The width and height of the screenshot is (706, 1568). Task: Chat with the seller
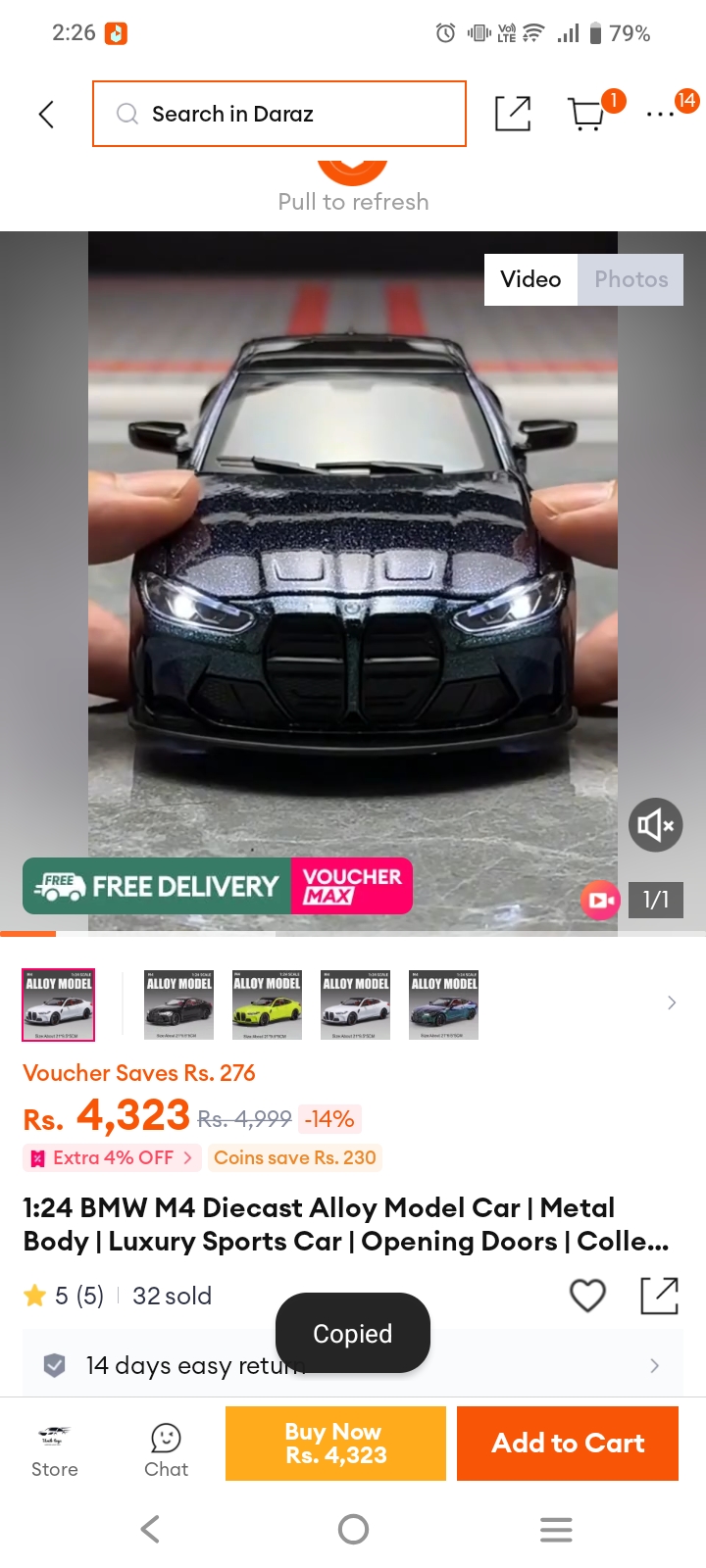[x=166, y=1450]
